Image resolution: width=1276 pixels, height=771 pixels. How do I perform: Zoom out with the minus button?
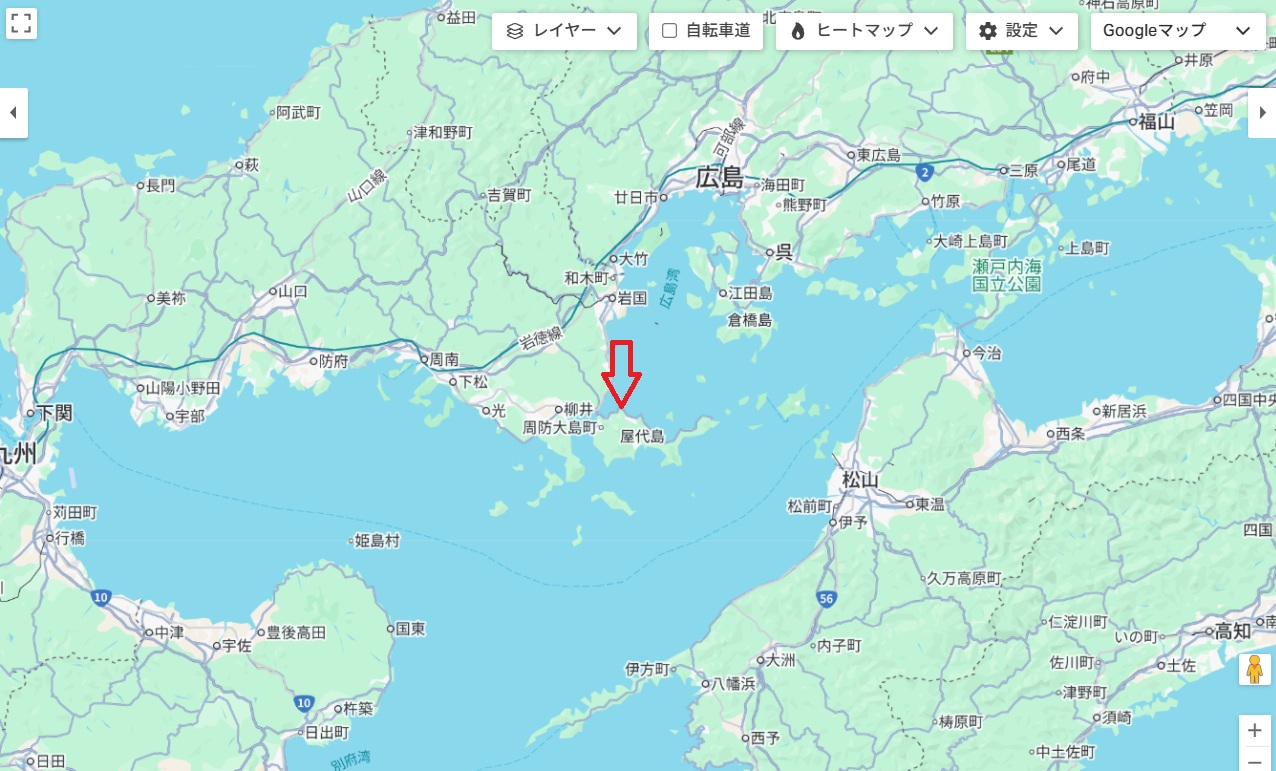(x=1254, y=762)
